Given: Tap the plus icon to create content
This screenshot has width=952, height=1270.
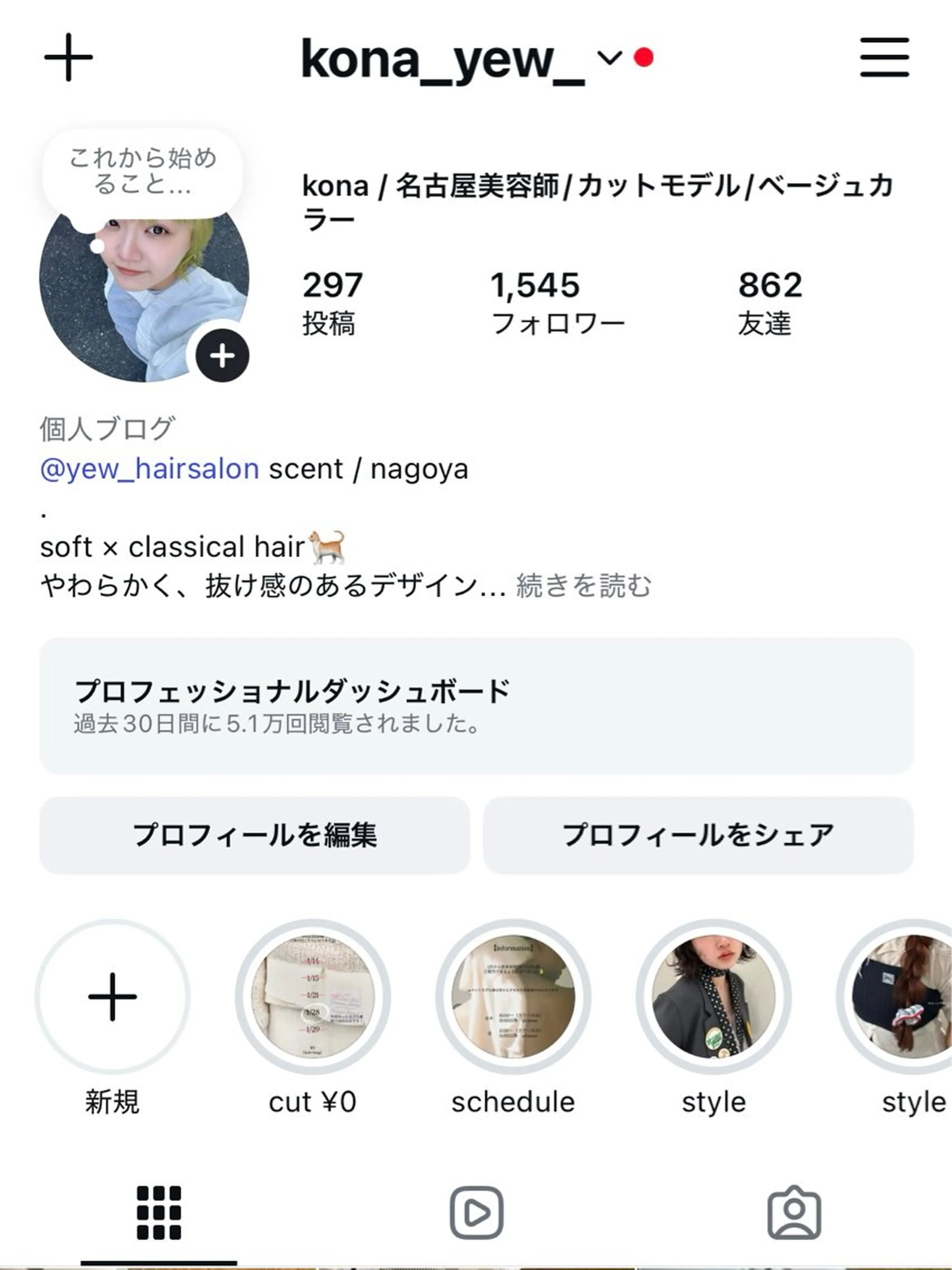Looking at the screenshot, I should coord(68,57).
